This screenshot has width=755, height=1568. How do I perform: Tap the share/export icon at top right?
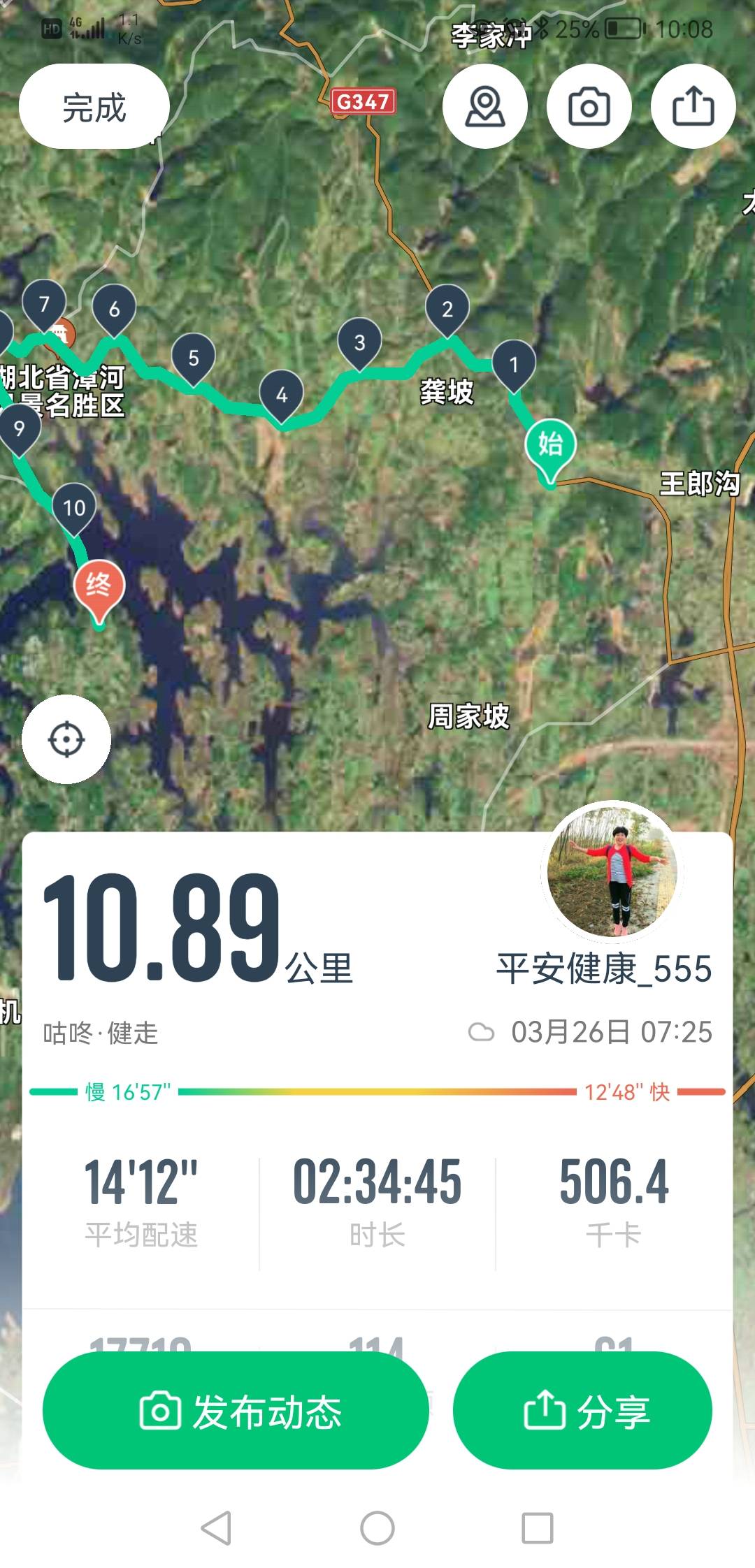pyautogui.click(x=691, y=106)
